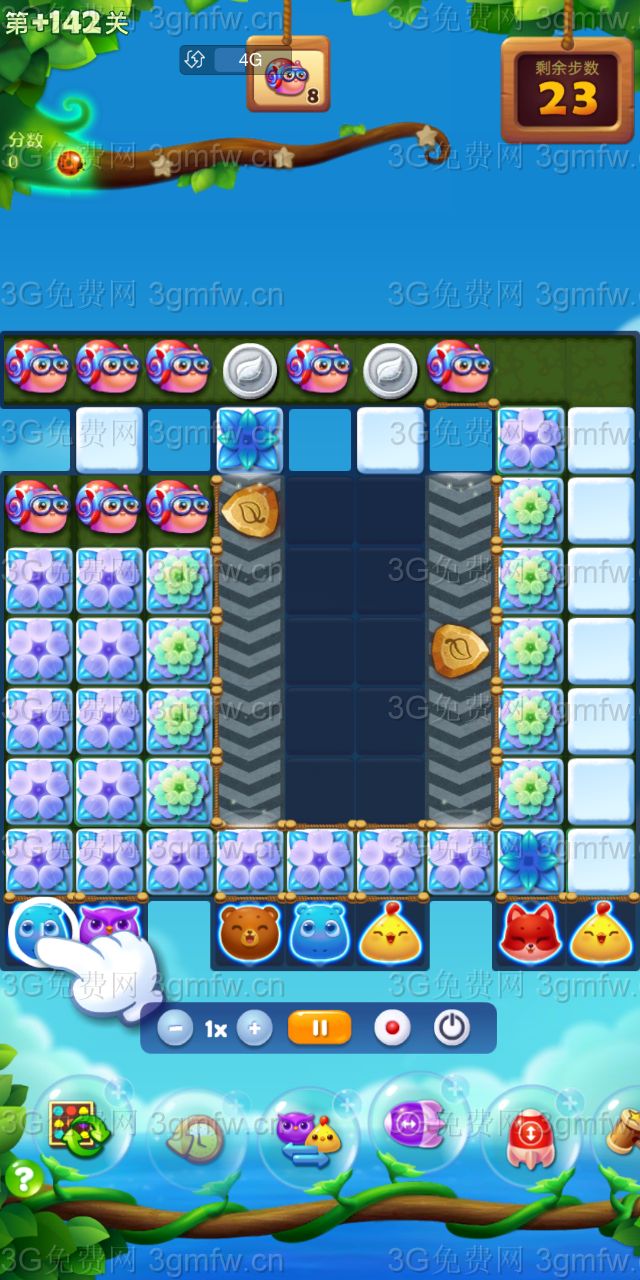The height and width of the screenshot is (1280, 640).
Task: Start recording with the red dot button
Action: tap(391, 1028)
